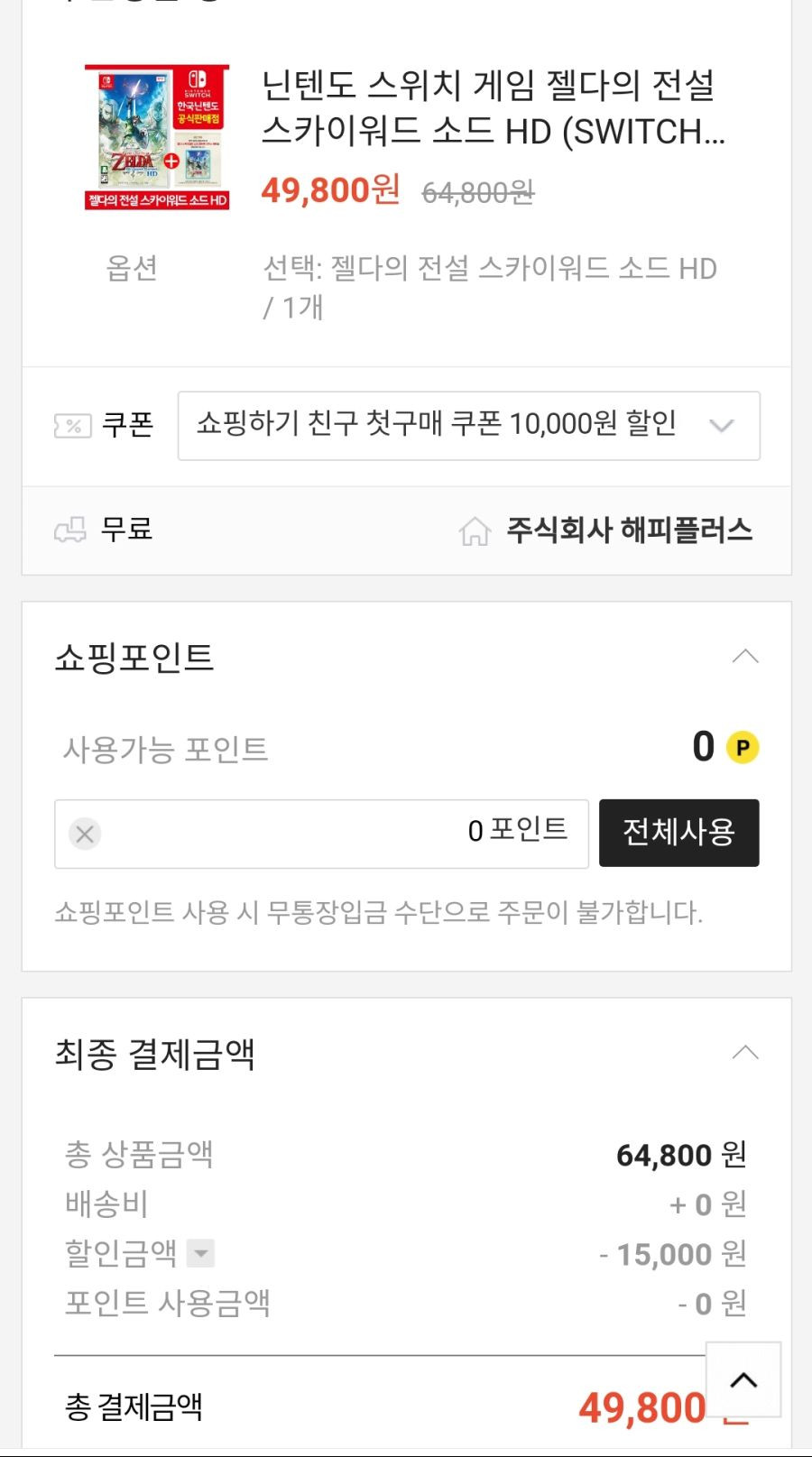Viewport: 812px width, 1457px height.
Task: Tap the 전체사용 button
Action: (678, 833)
